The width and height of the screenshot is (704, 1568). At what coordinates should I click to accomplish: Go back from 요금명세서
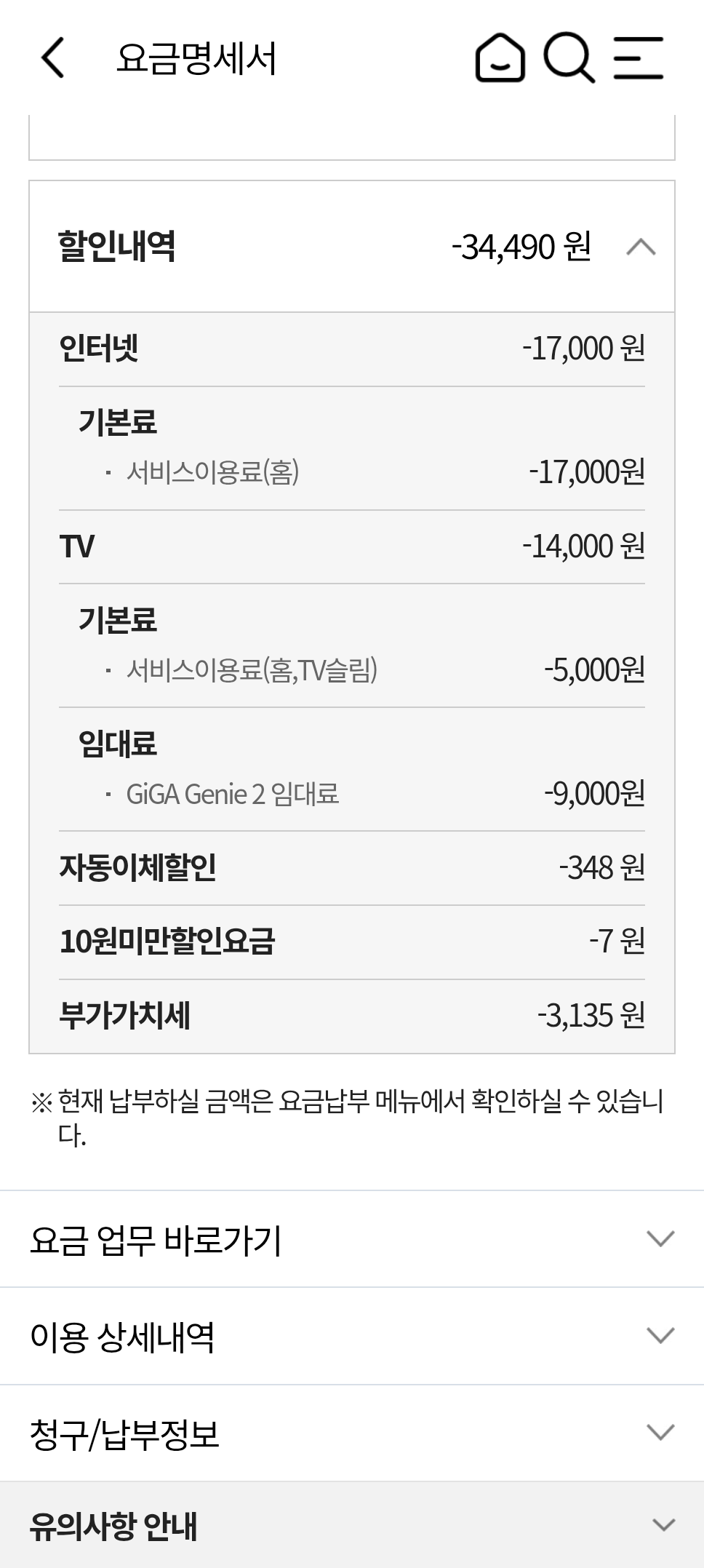pos(53,58)
